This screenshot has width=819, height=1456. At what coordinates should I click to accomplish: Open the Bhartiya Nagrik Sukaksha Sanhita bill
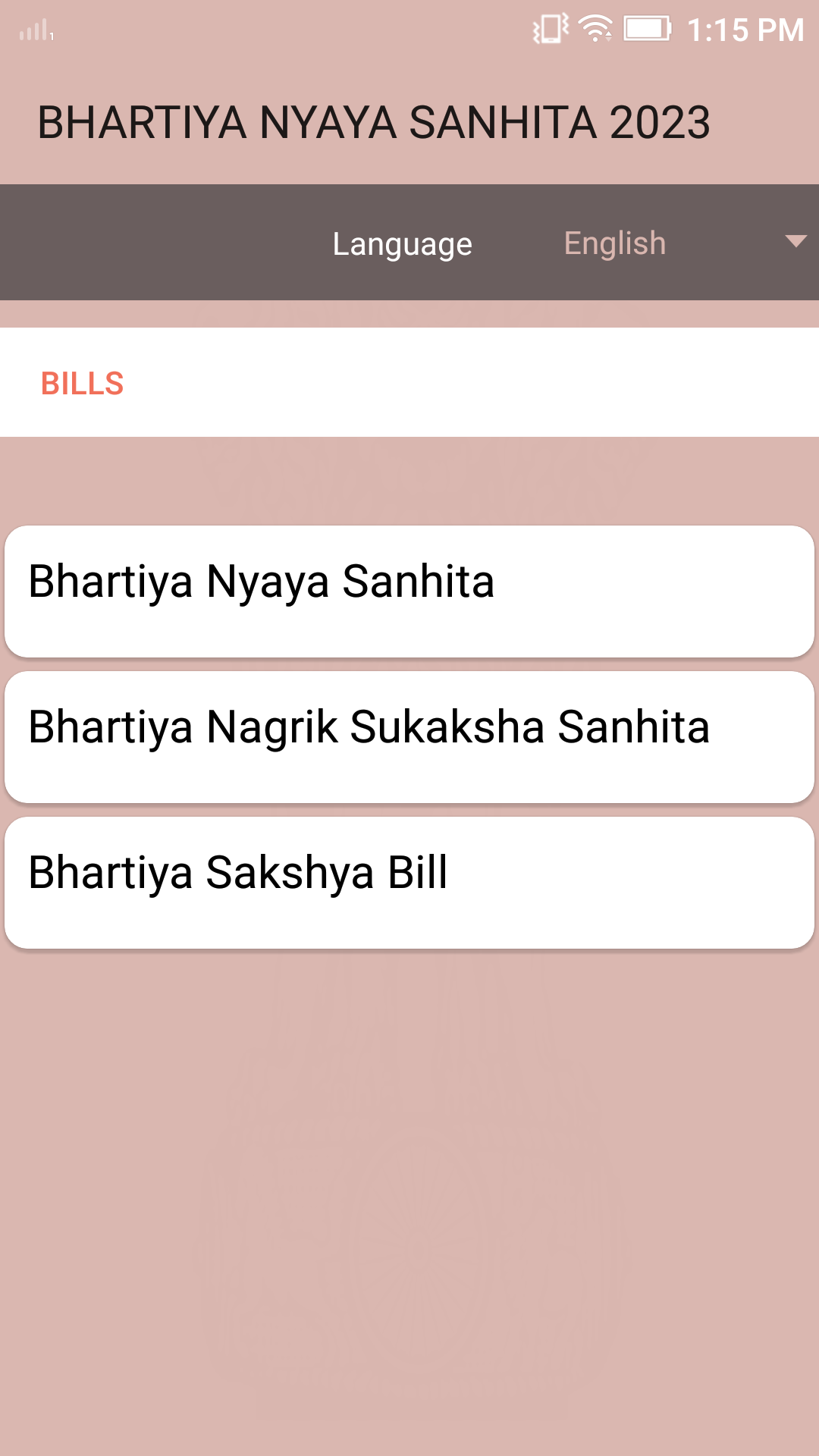pos(409,737)
